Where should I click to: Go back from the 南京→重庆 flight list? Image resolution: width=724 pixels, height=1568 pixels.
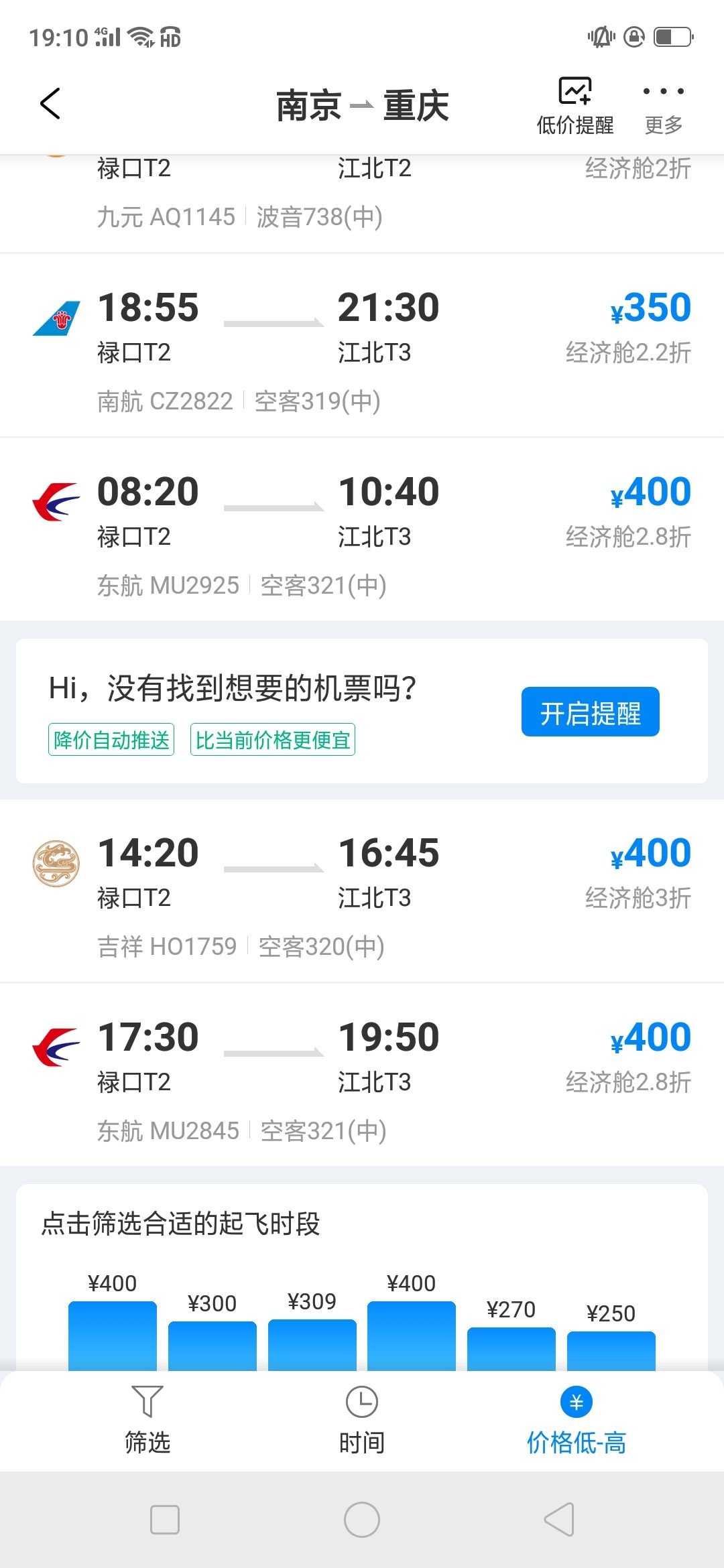[50, 104]
